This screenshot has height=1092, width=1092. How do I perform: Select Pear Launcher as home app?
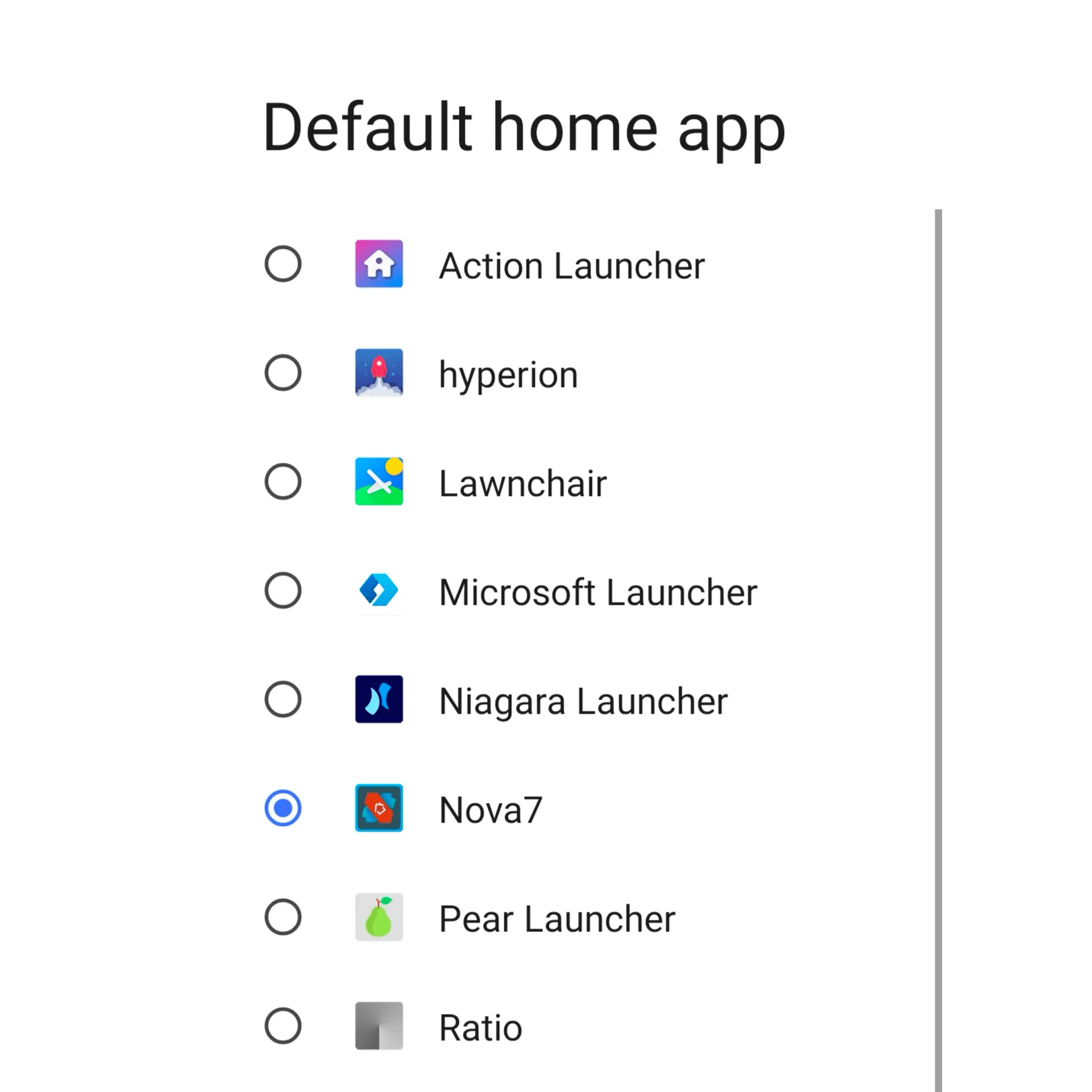pyautogui.click(x=283, y=917)
